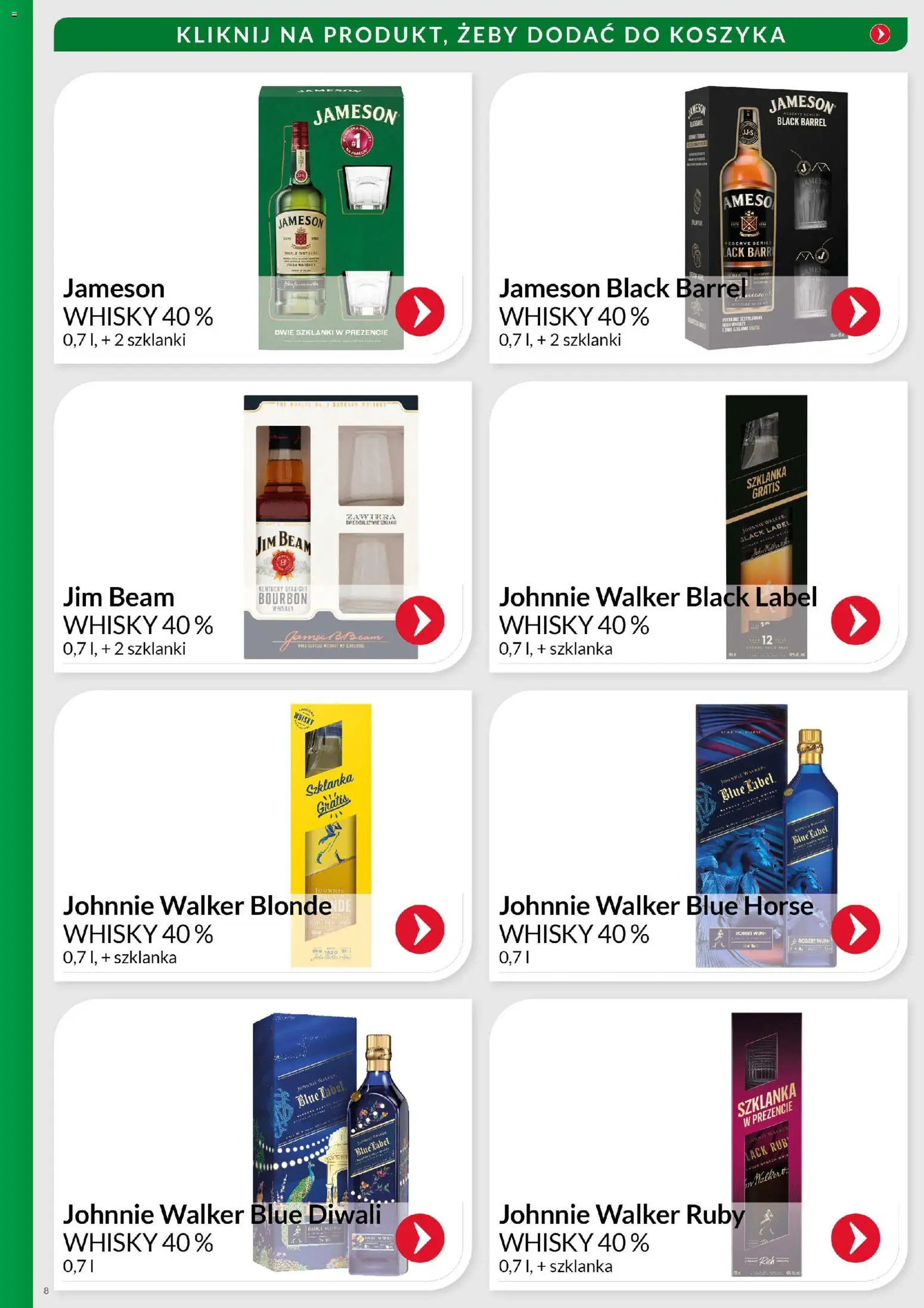Click the red arrow on Johnnie Walker Black Label
The height and width of the screenshot is (1308, 924).
(857, 620)
